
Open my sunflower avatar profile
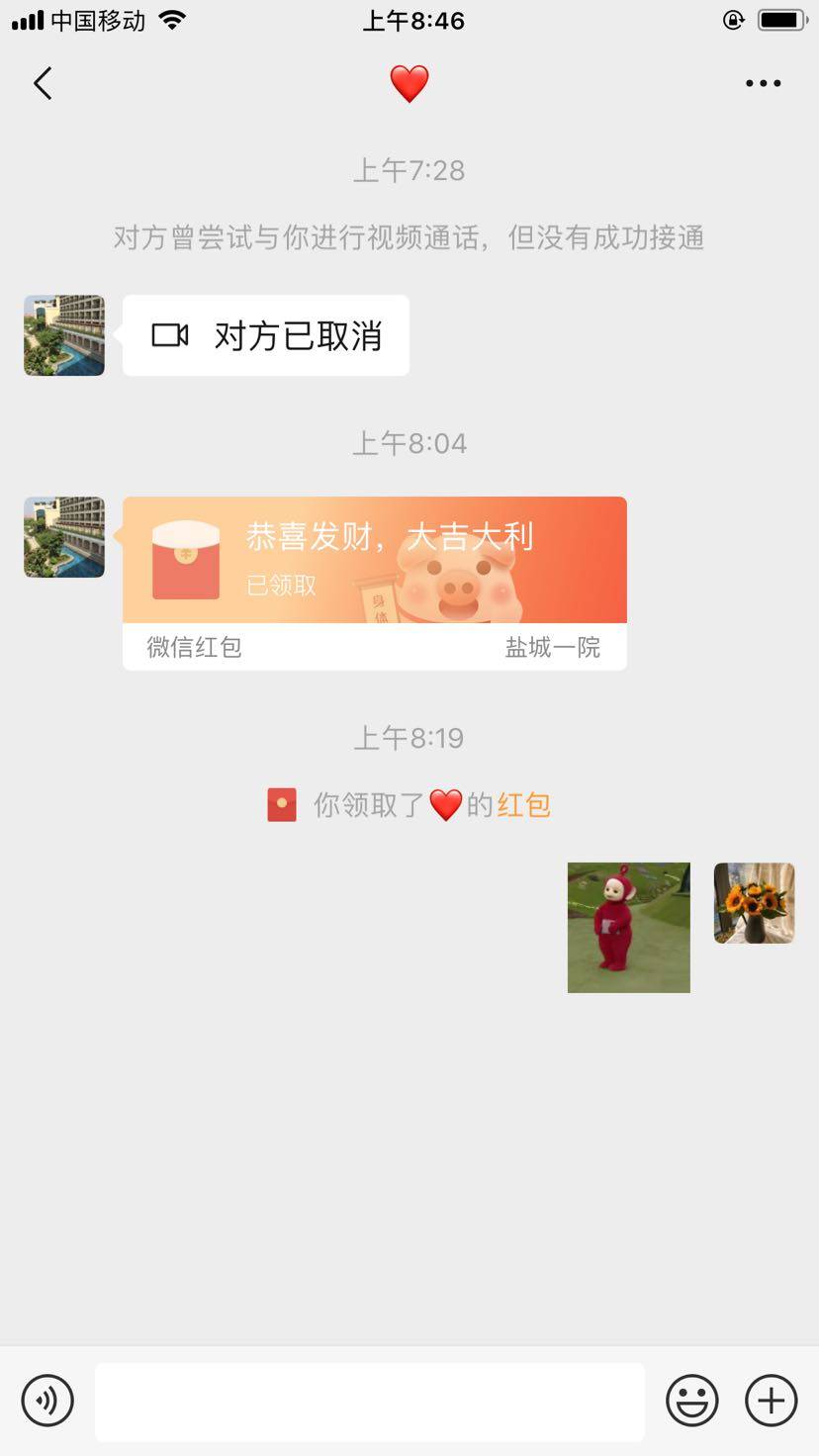pos(754,903)
